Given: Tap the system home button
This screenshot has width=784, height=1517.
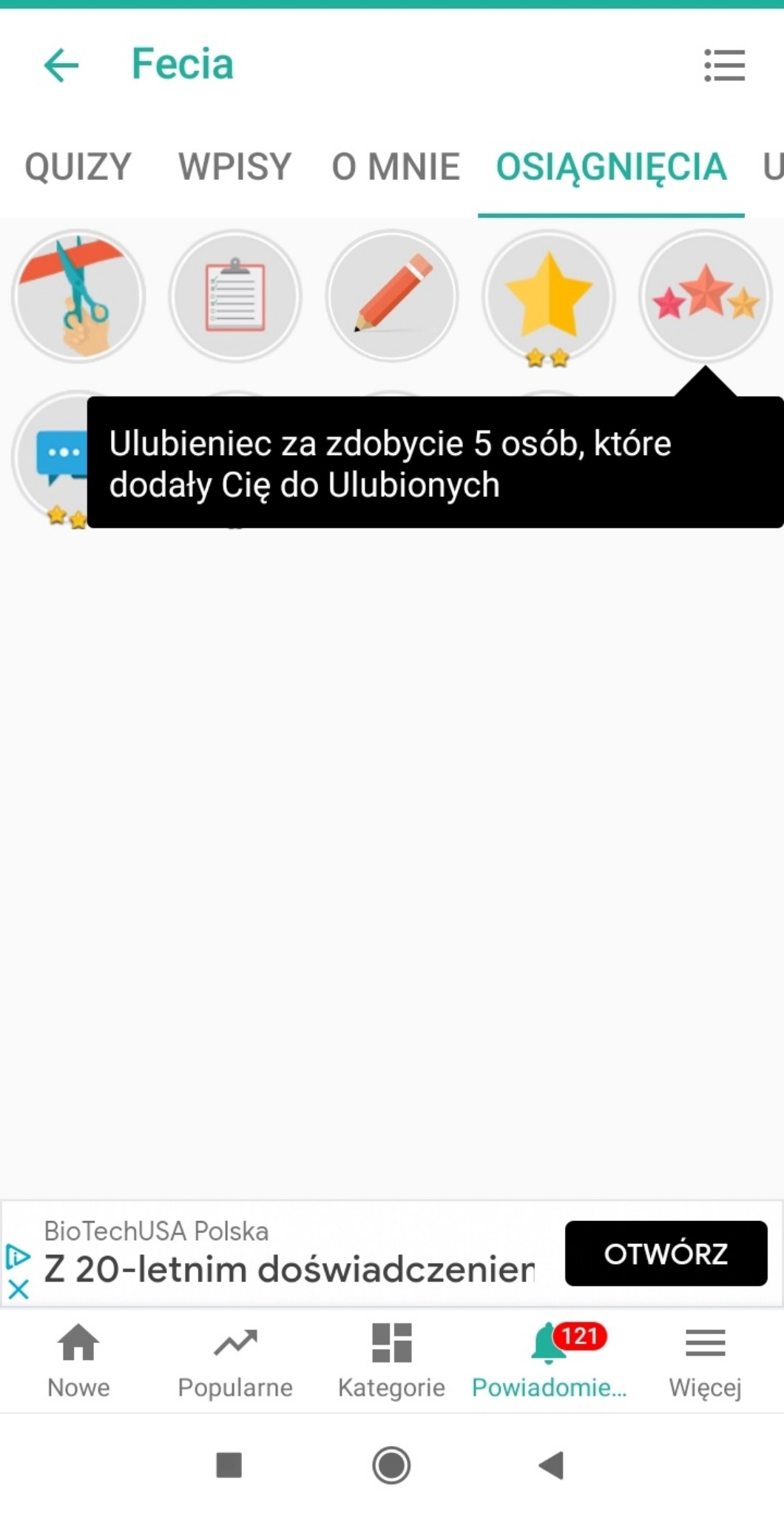Looking at the screenshot, I should click(x=391, y=1464).
